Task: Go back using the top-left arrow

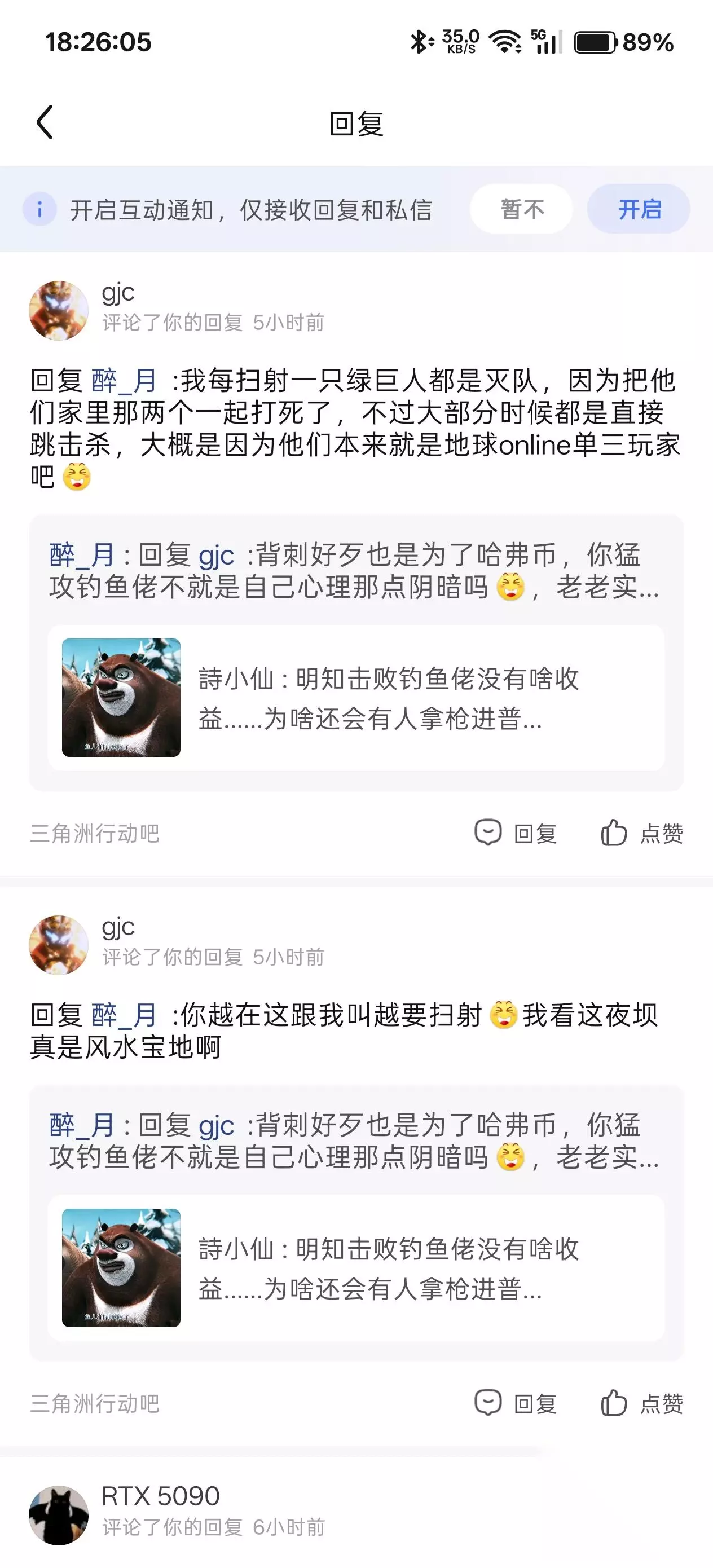Action: 45,122
